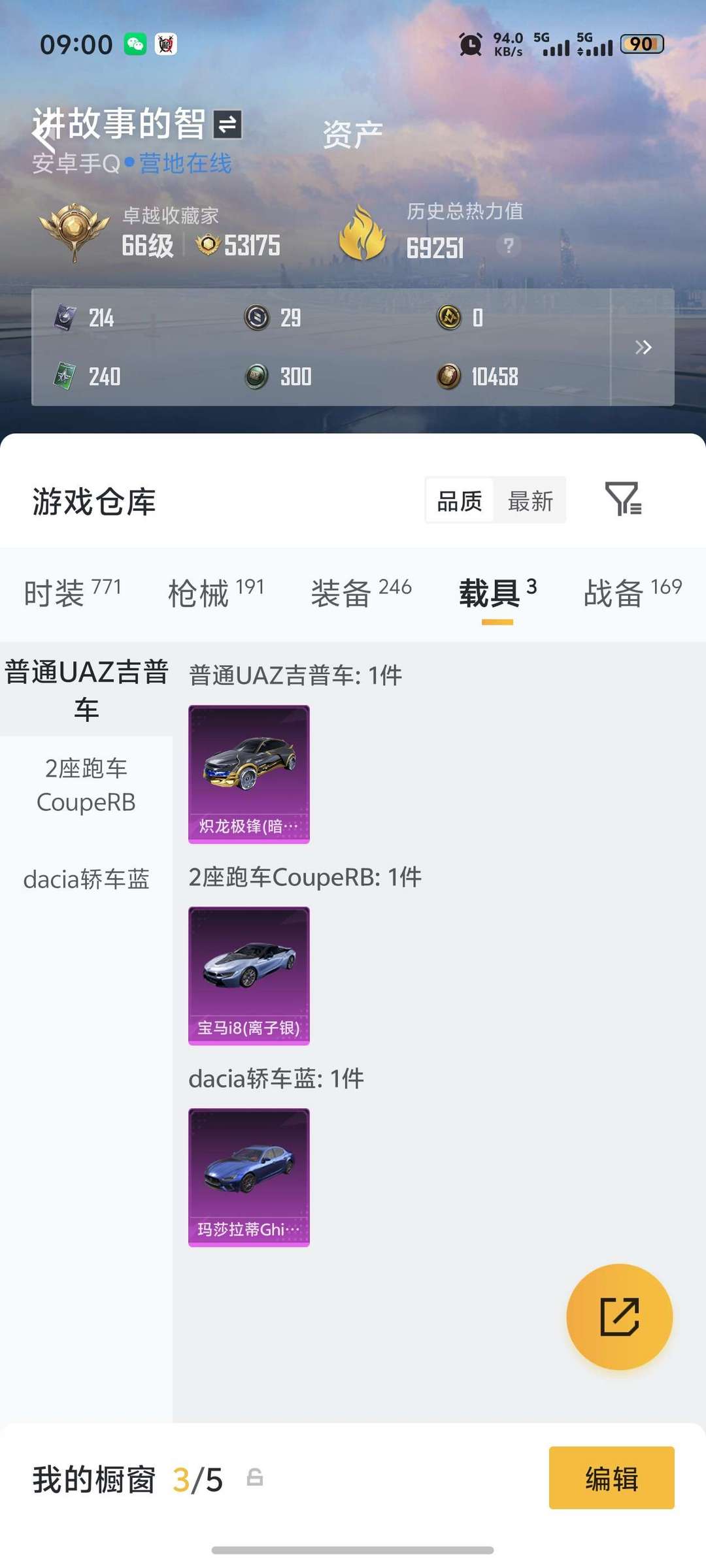Switch sorting to 最新

[x=531, y=501]
